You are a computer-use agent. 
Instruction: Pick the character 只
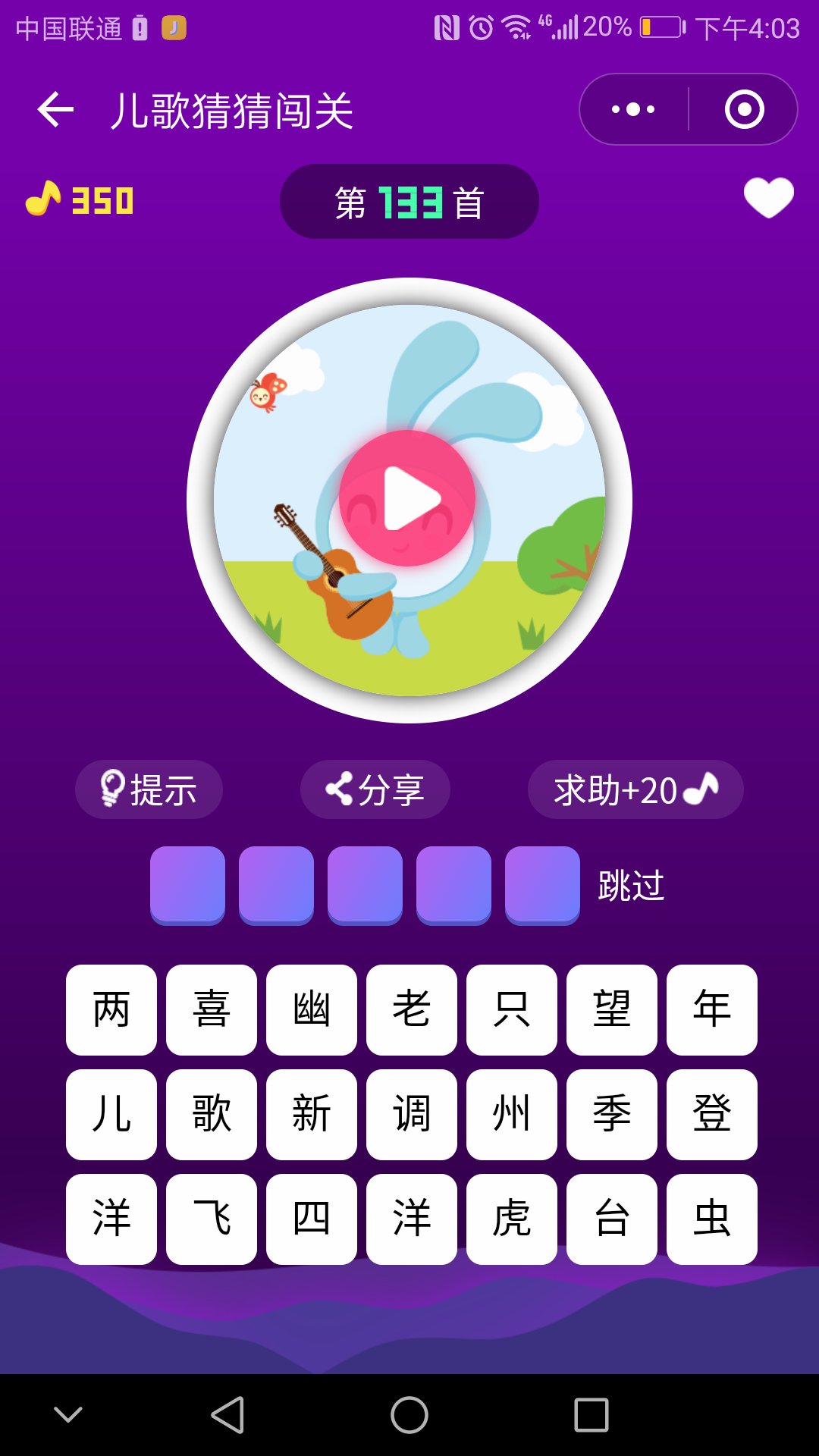click(512, 1010)
